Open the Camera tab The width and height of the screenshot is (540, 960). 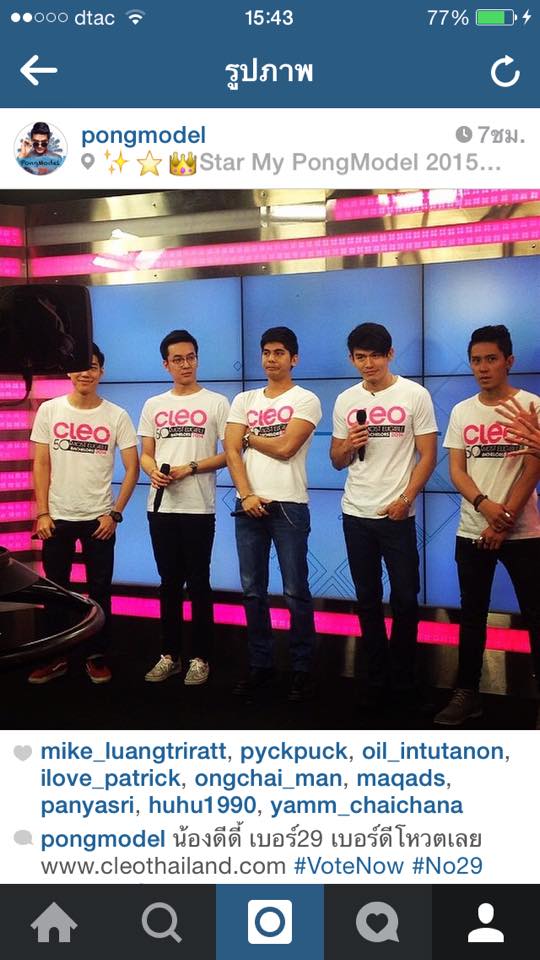coord(270,922)
